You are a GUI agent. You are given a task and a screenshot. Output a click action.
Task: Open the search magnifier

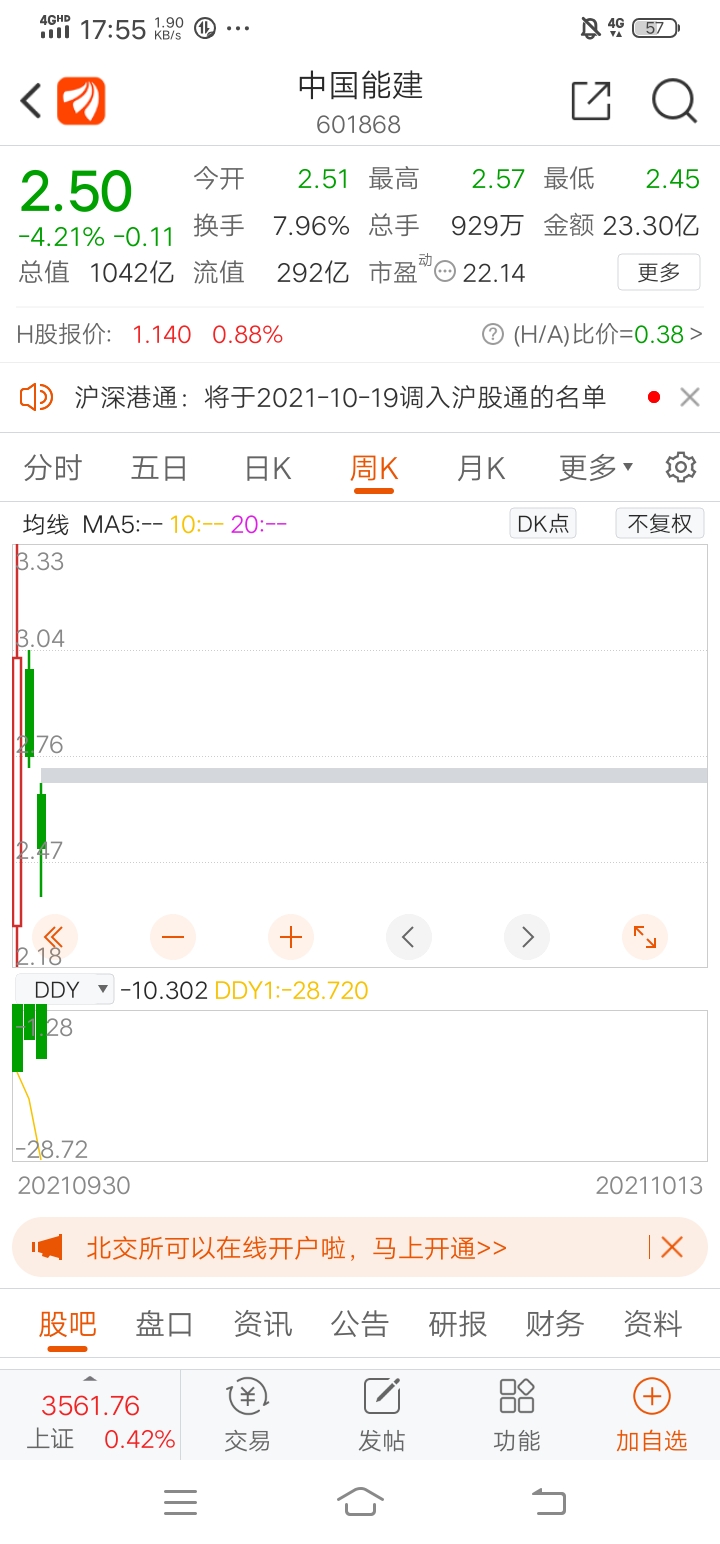[674, 101]
